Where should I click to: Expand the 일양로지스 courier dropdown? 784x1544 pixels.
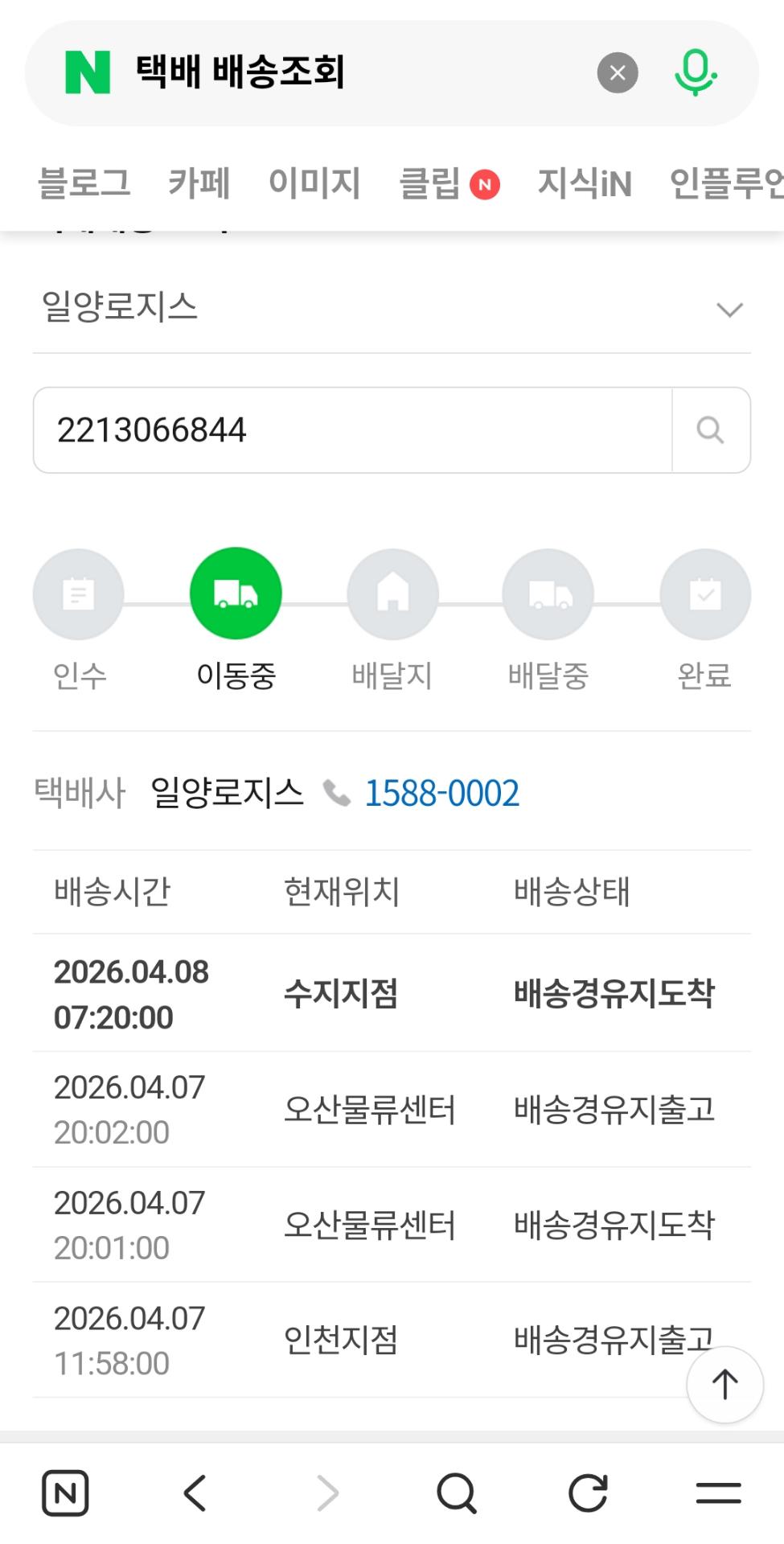tap(392, 309)
